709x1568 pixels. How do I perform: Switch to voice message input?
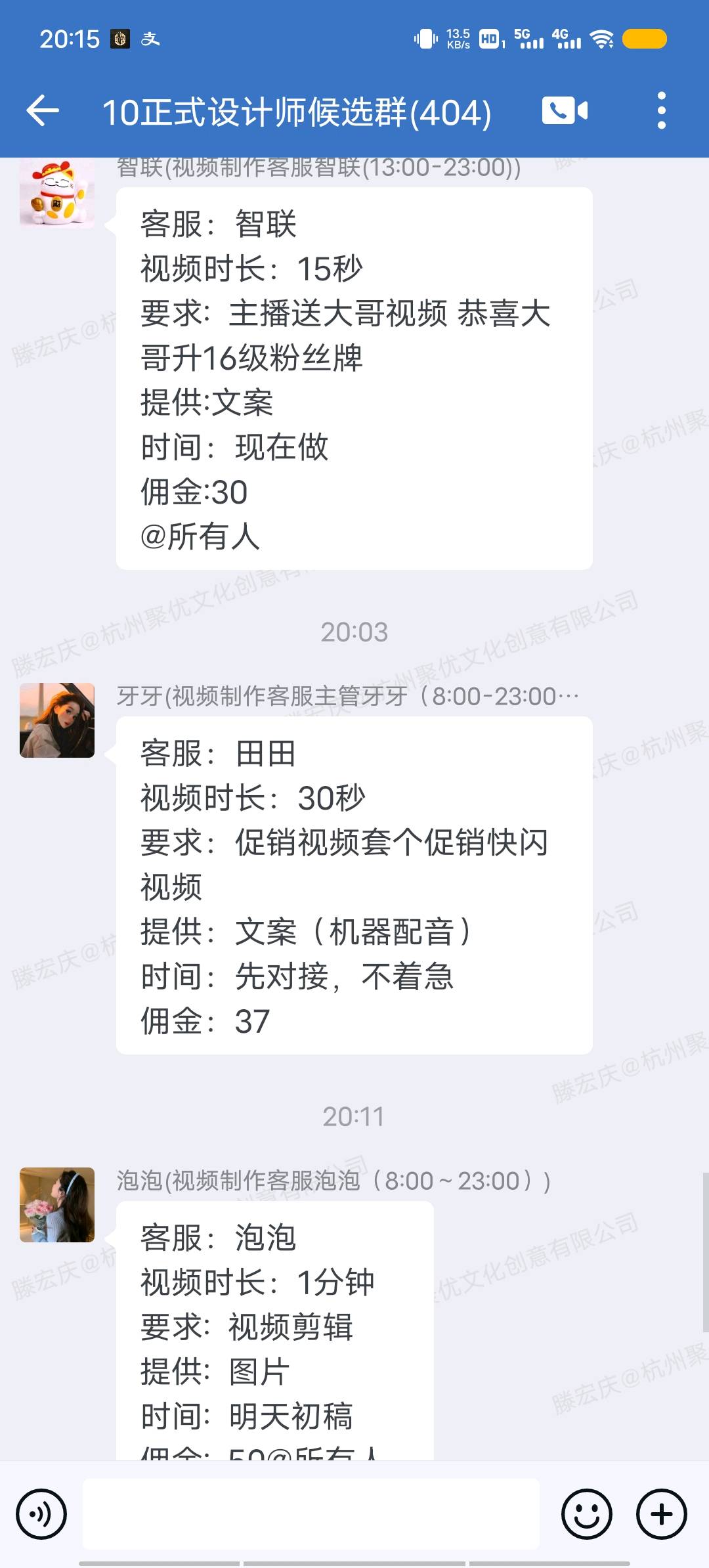point(42,1514)
